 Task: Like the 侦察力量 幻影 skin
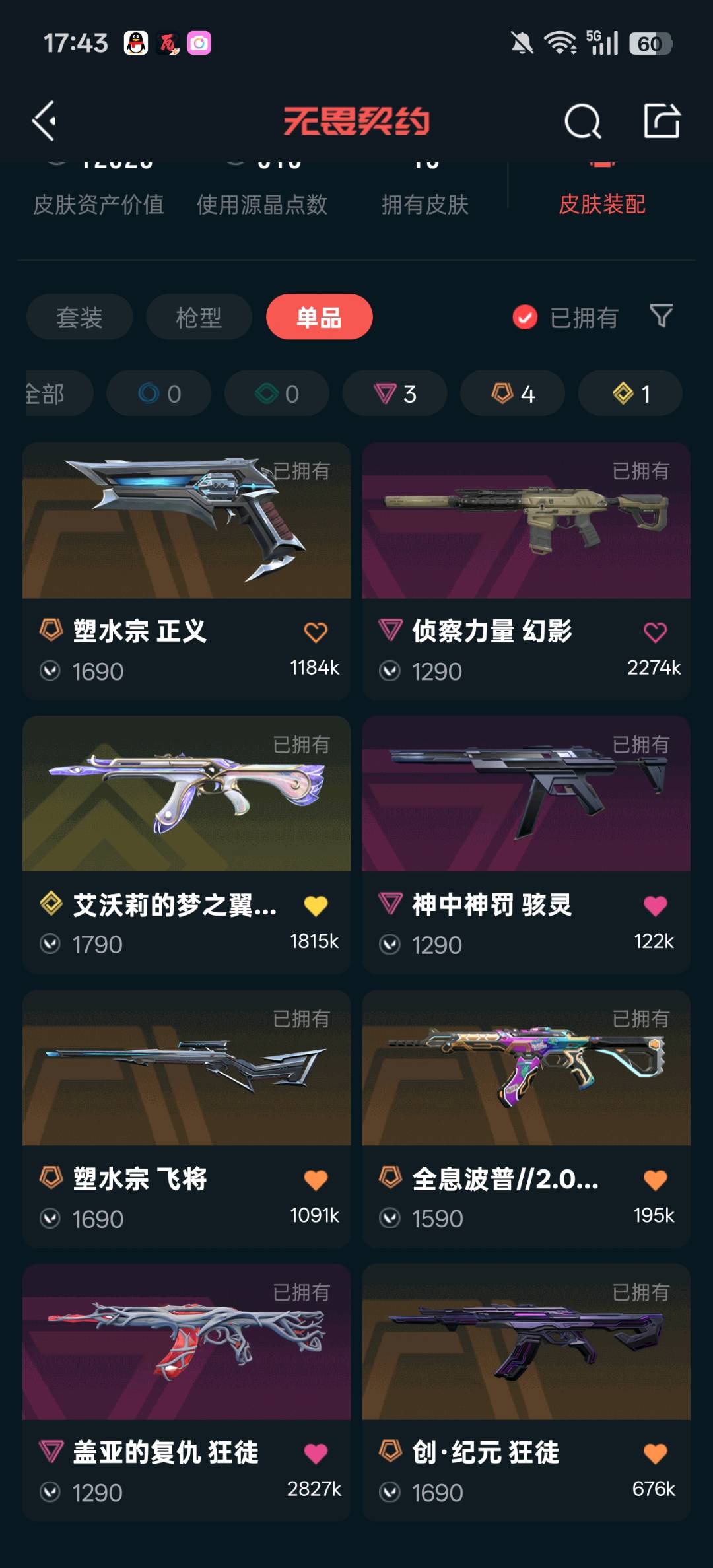click(655, 632)
